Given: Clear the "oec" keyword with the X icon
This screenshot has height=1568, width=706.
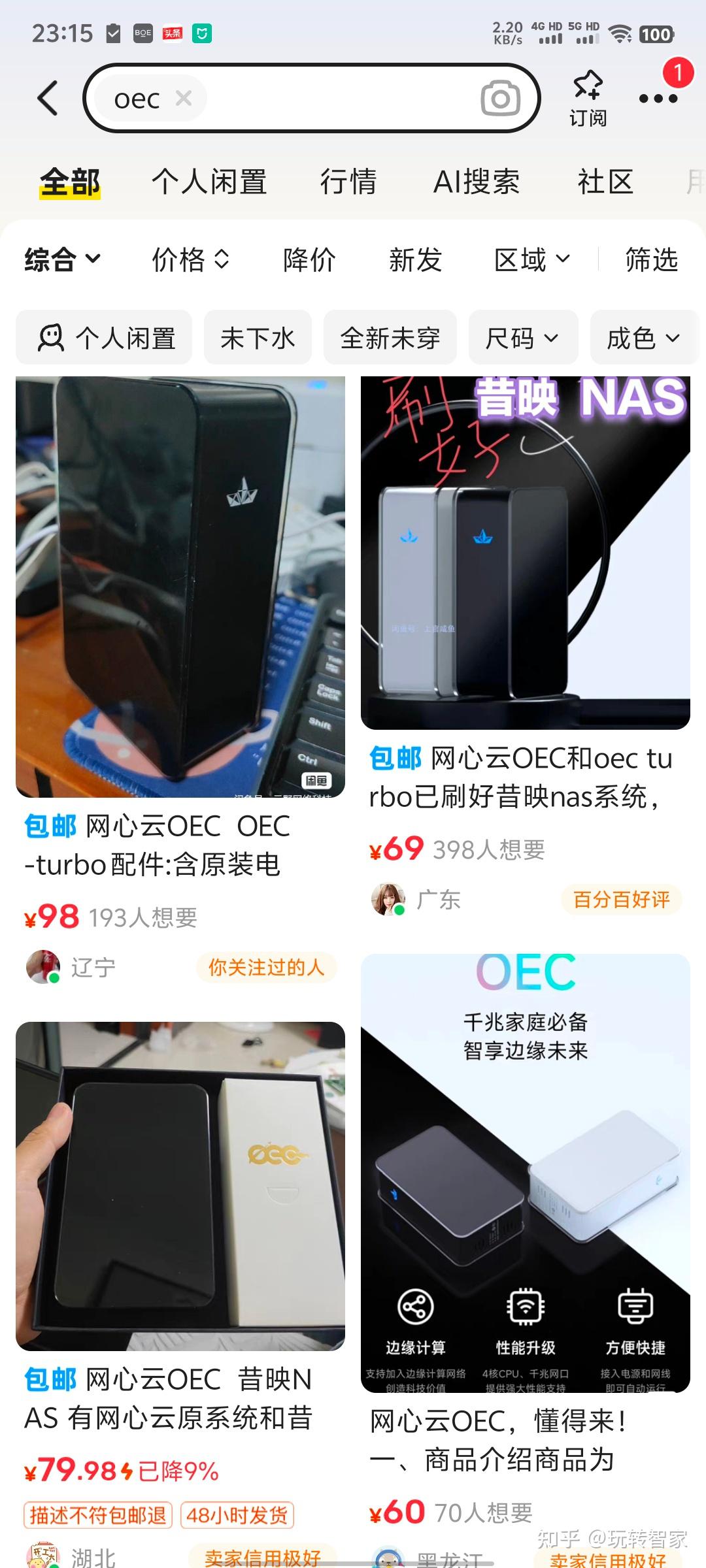Looking at the screenshot, I should (x=183, y=99).
